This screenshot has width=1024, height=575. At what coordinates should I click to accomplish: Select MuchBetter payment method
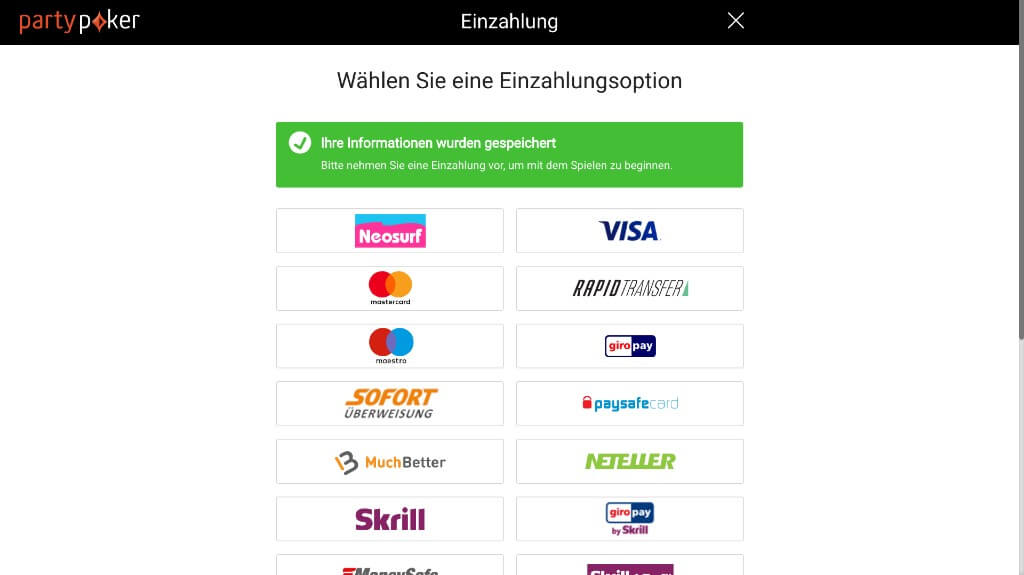(x=390, y=461)
